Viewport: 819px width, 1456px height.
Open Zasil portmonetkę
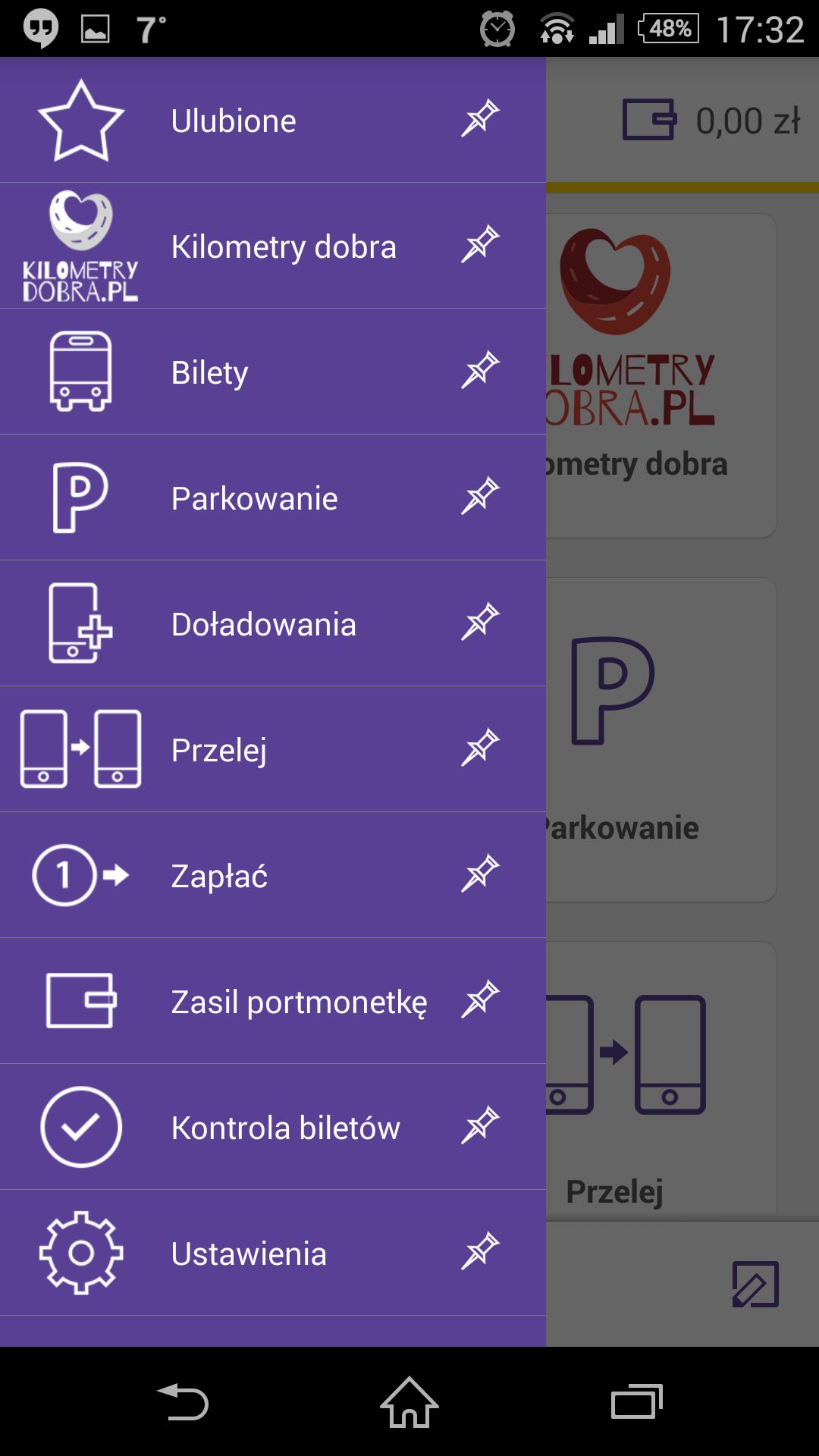pos(273,1001)
